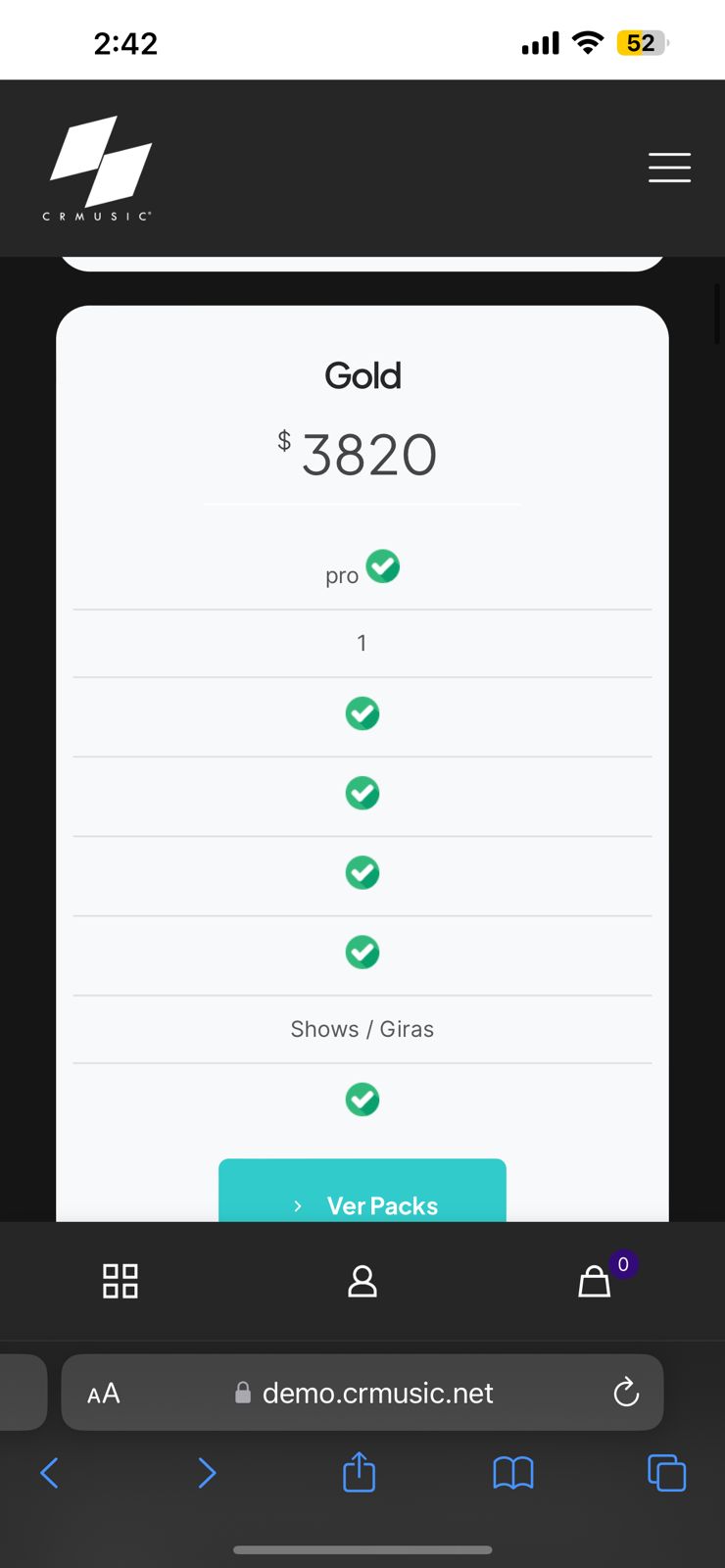The width and height of the screenshot is (725, 1568).
Task: Open the AA reader settings
Action: [104, 1393]
